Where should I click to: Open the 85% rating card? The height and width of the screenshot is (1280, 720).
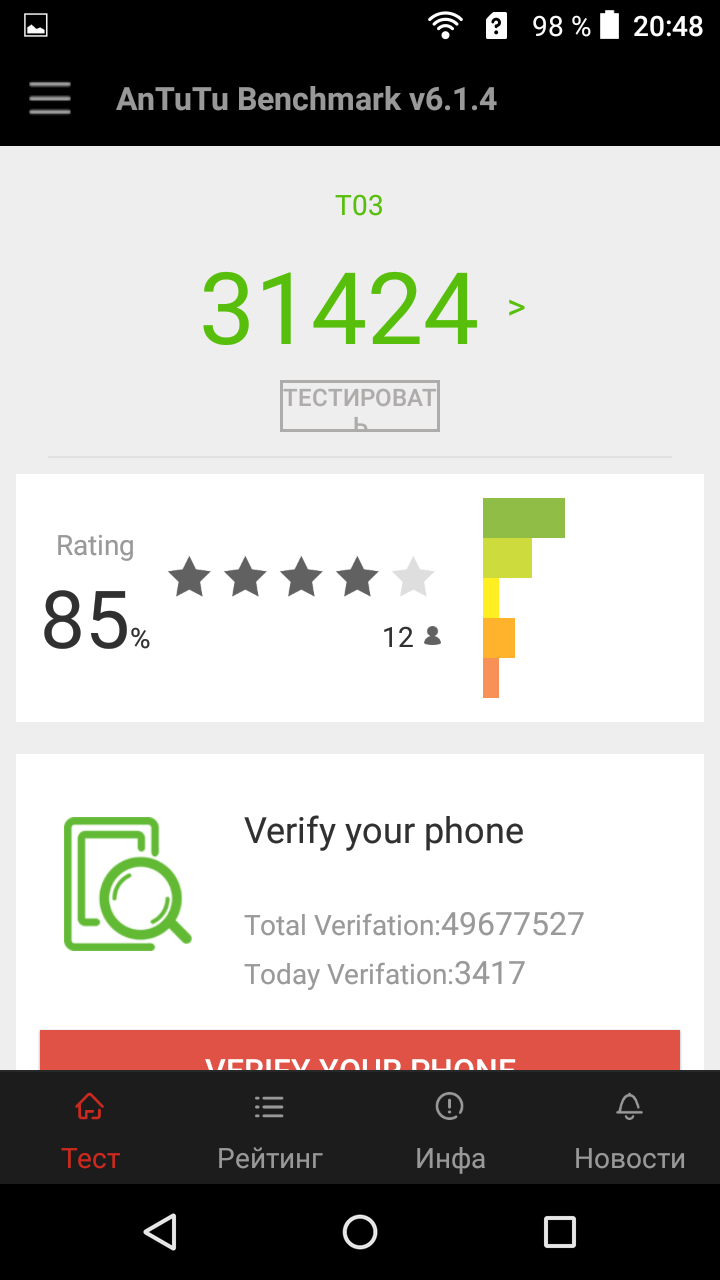click(x=359, y=598)
